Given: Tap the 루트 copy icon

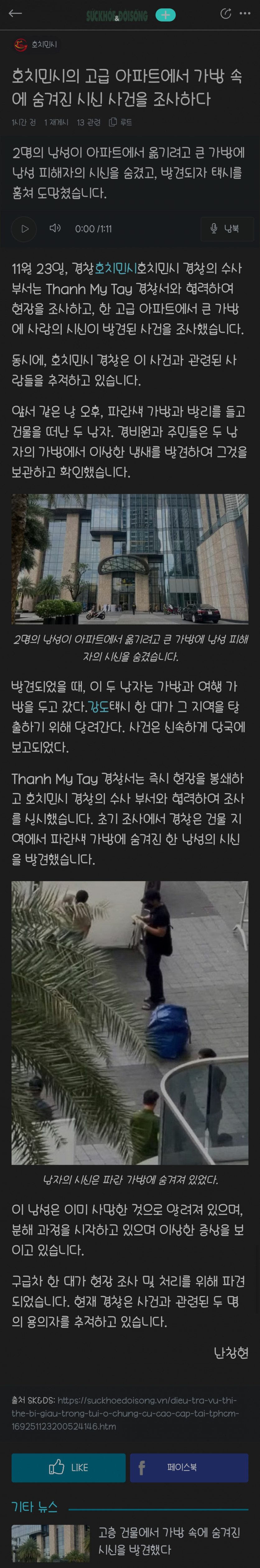Looking at the screenshot, I should tap(120, 122).
